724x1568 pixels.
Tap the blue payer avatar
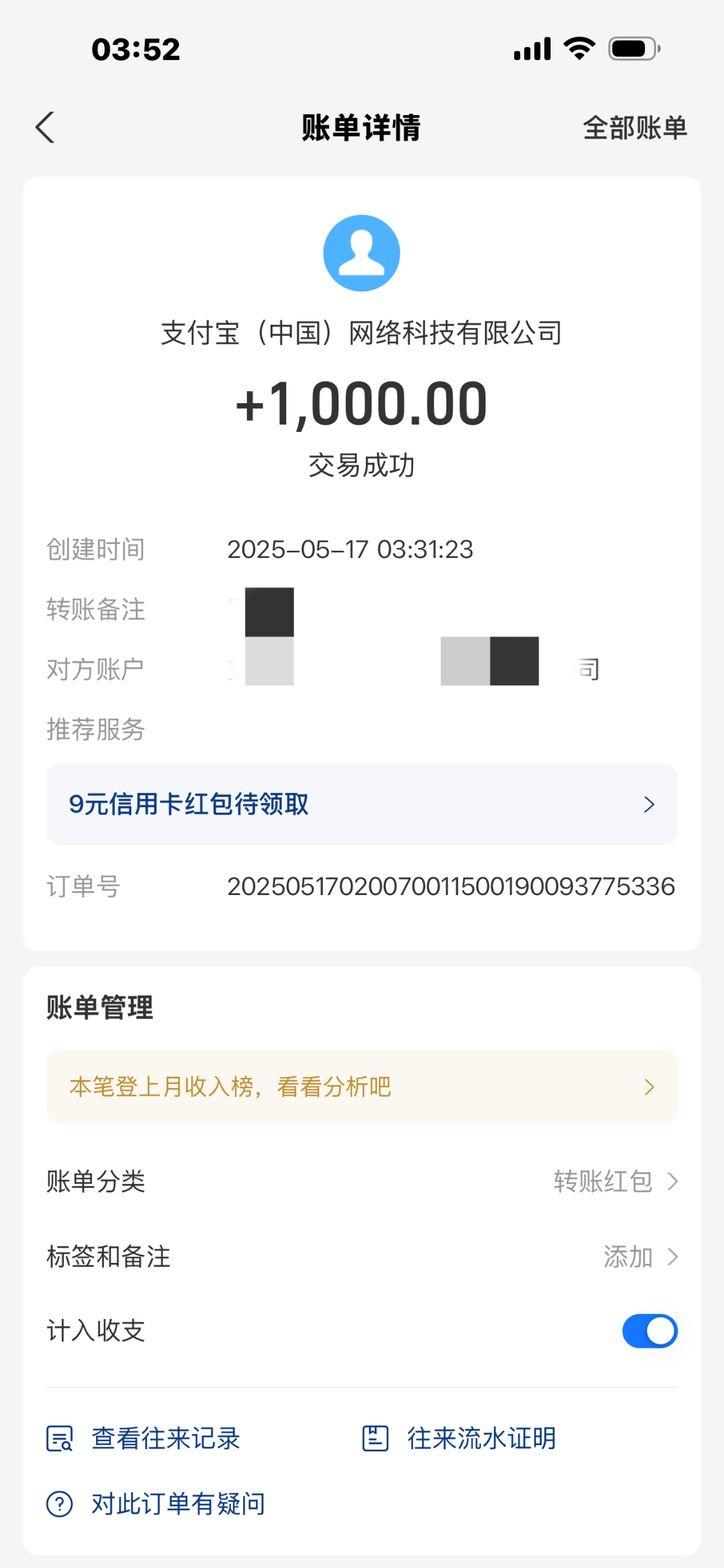(x=361, y=253)
